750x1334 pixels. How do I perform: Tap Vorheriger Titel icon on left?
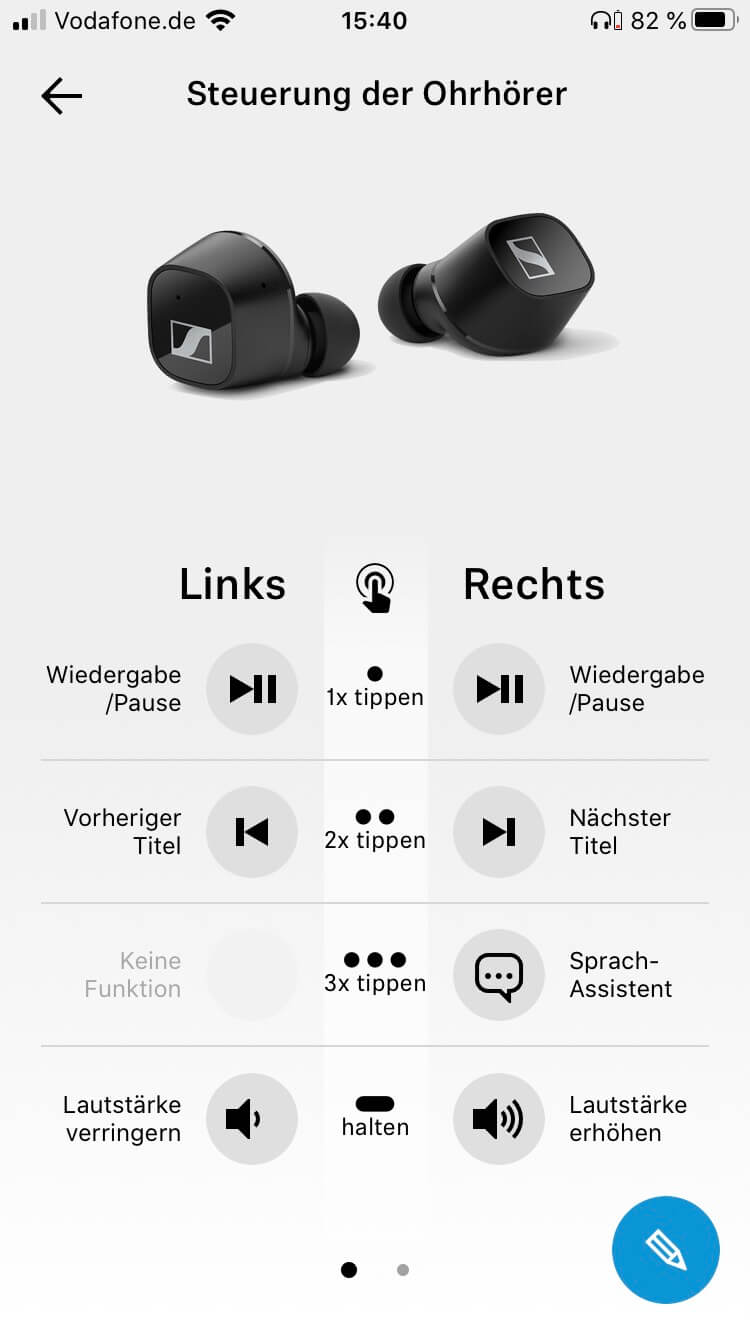[x=252, y=832]
